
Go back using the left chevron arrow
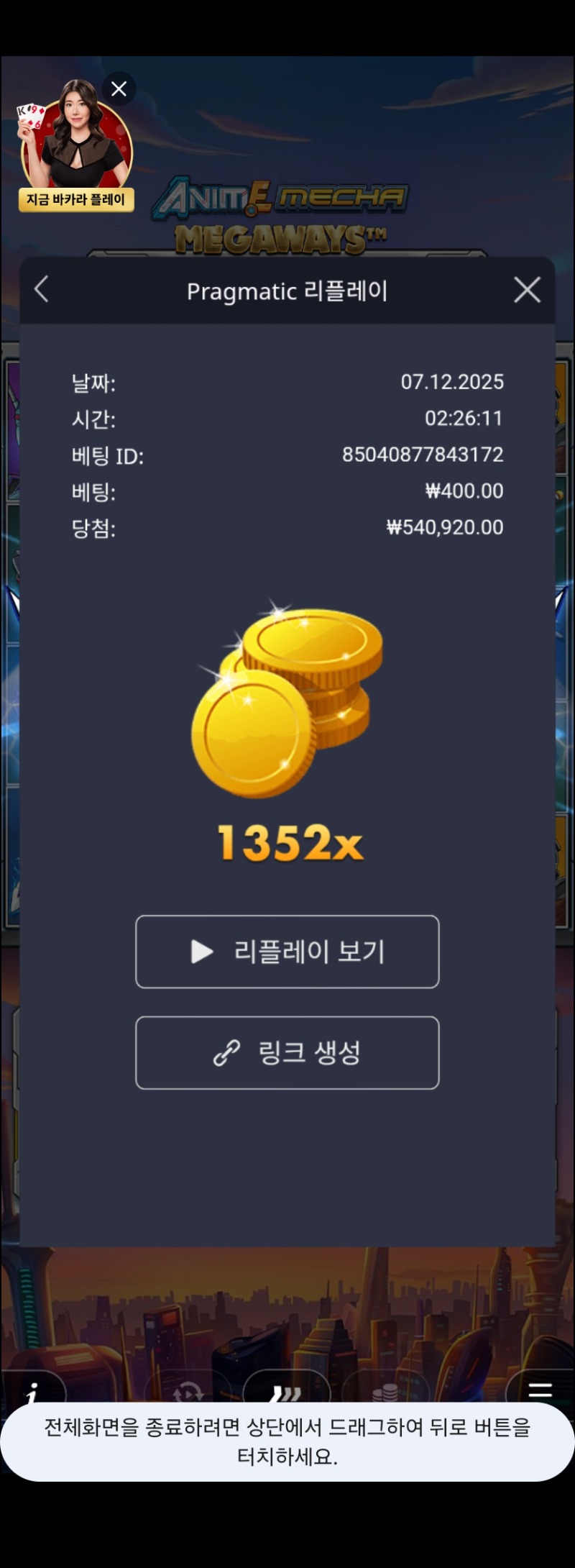(41, 290)
